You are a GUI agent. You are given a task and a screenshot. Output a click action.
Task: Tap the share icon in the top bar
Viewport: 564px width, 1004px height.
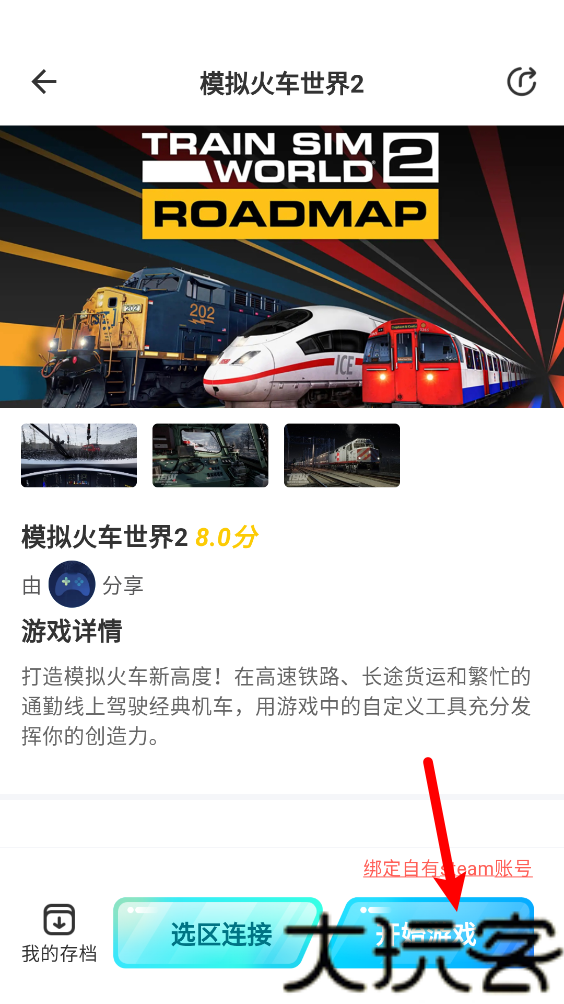click(x=521, y=82)
